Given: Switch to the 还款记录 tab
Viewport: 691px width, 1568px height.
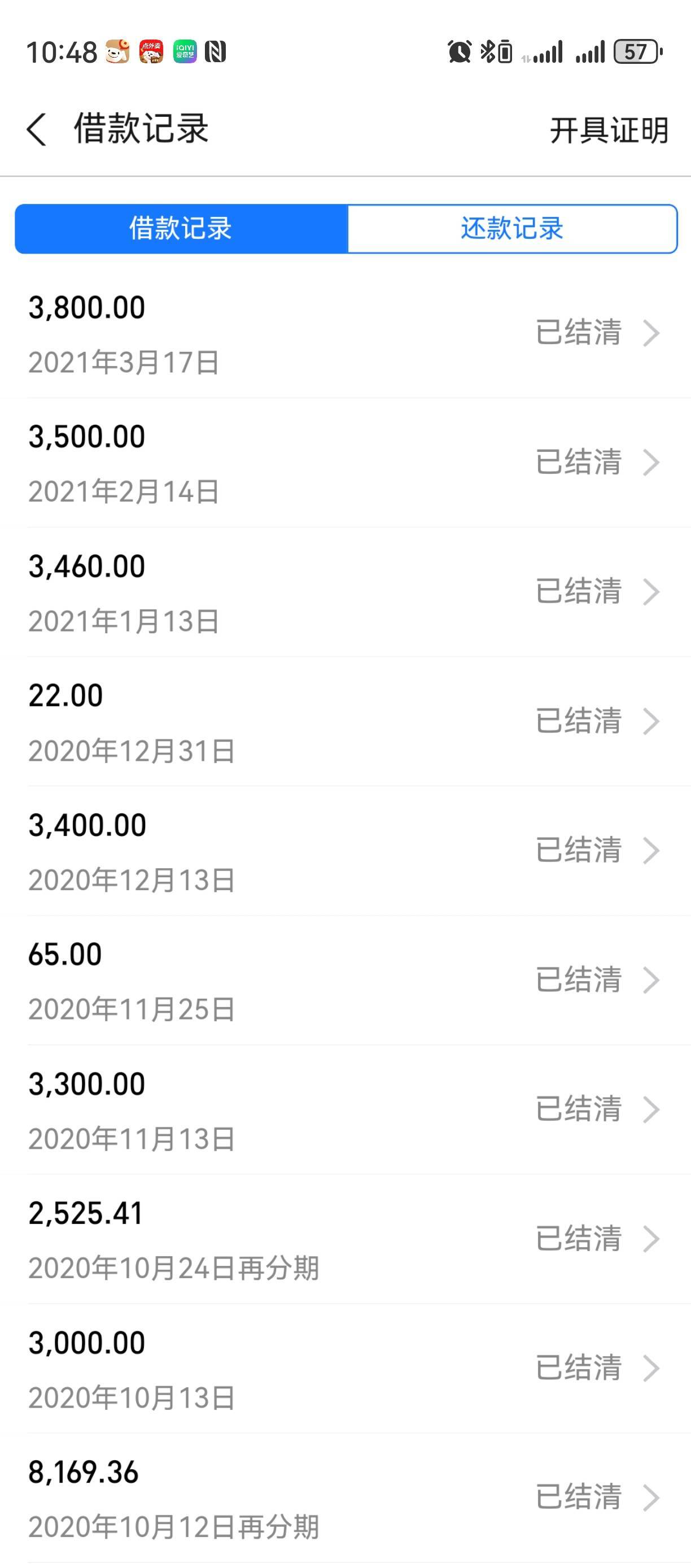Looking at the screenshot, I should [x=512, y=229].
